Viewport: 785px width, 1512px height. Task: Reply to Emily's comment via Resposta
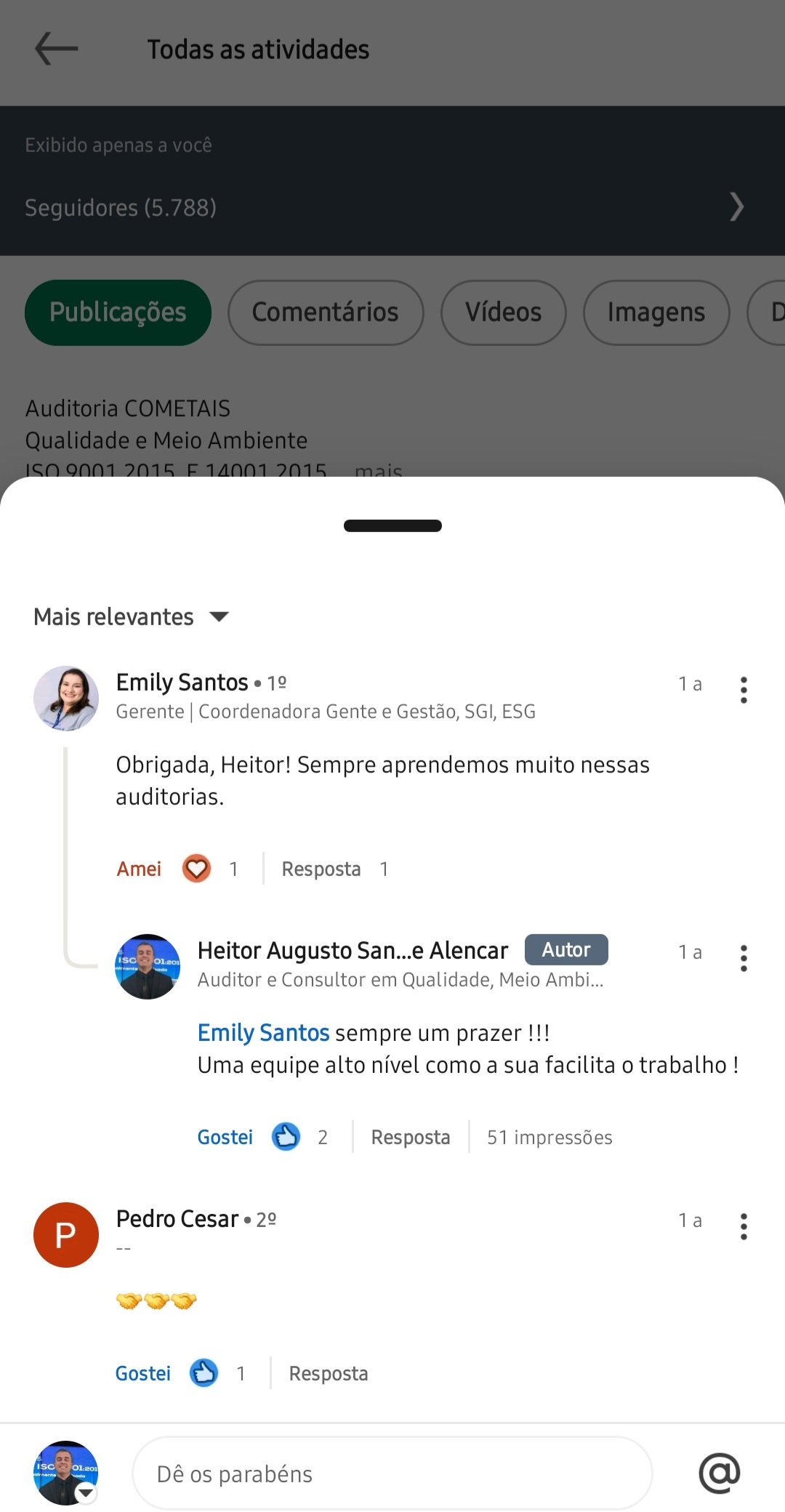tap(321, 868)
